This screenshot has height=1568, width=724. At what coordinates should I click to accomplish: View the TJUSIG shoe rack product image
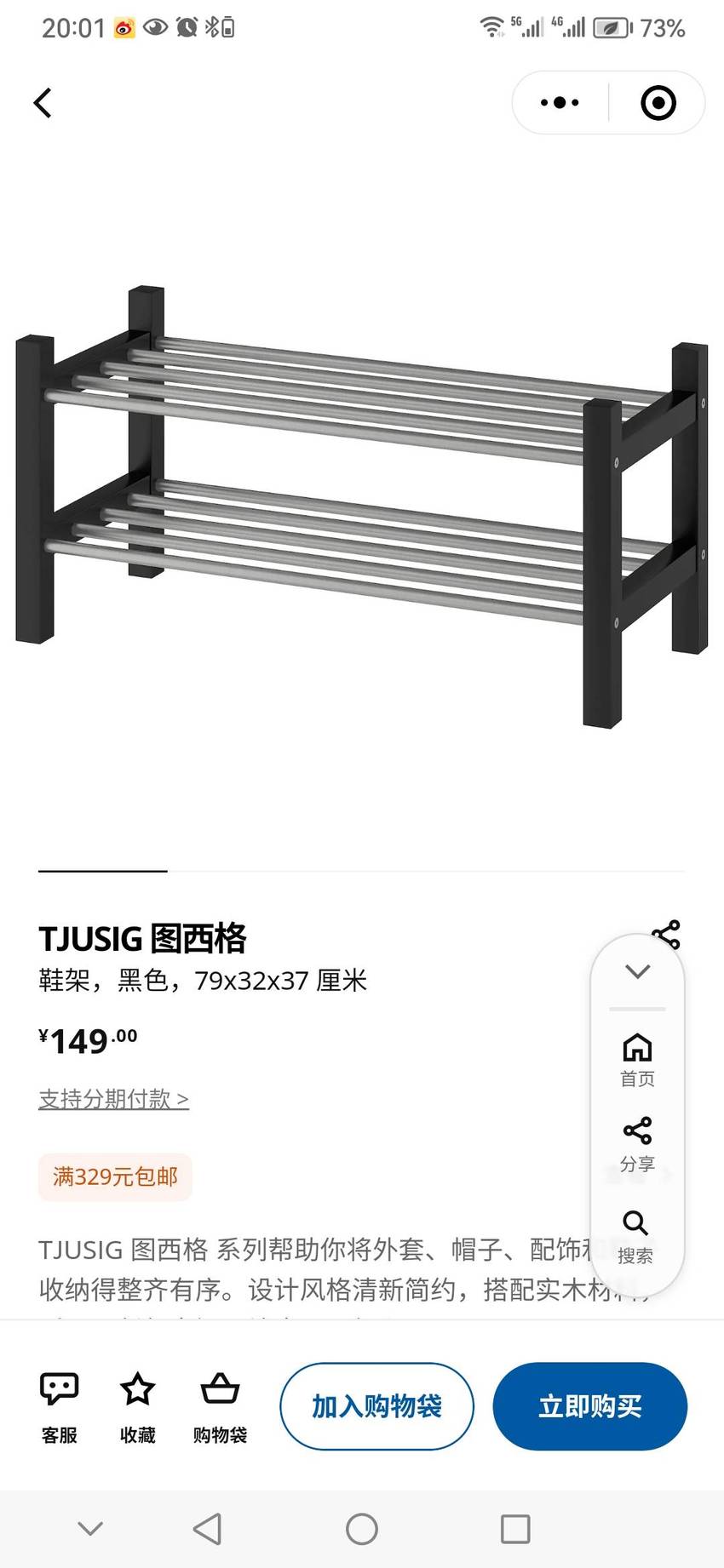click(362, 506)
